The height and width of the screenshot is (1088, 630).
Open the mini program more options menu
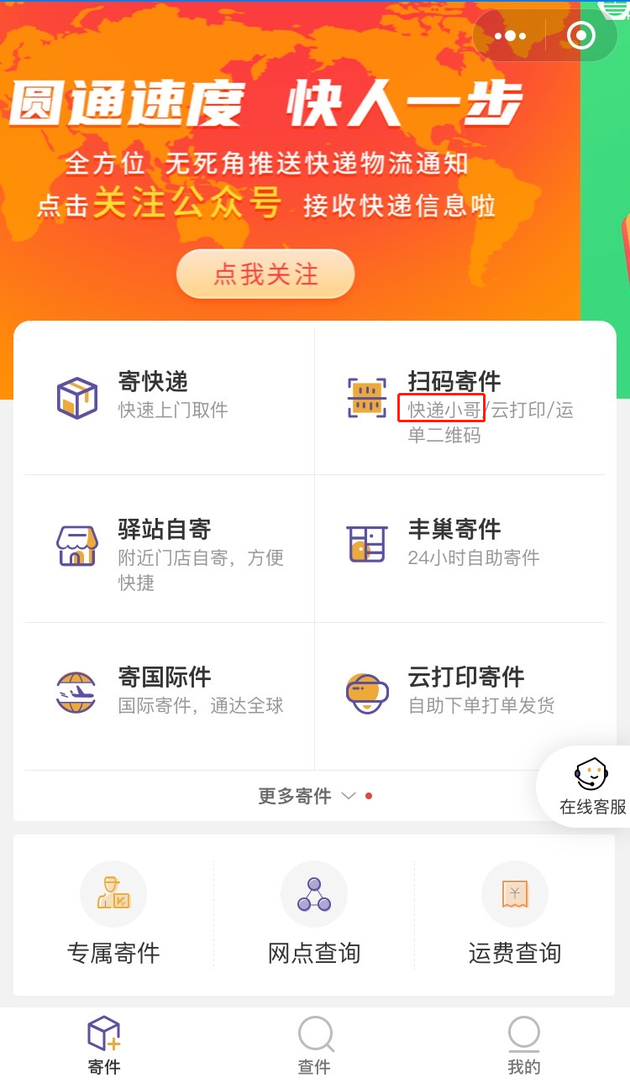pyautogui.click(x=510, y=37)
